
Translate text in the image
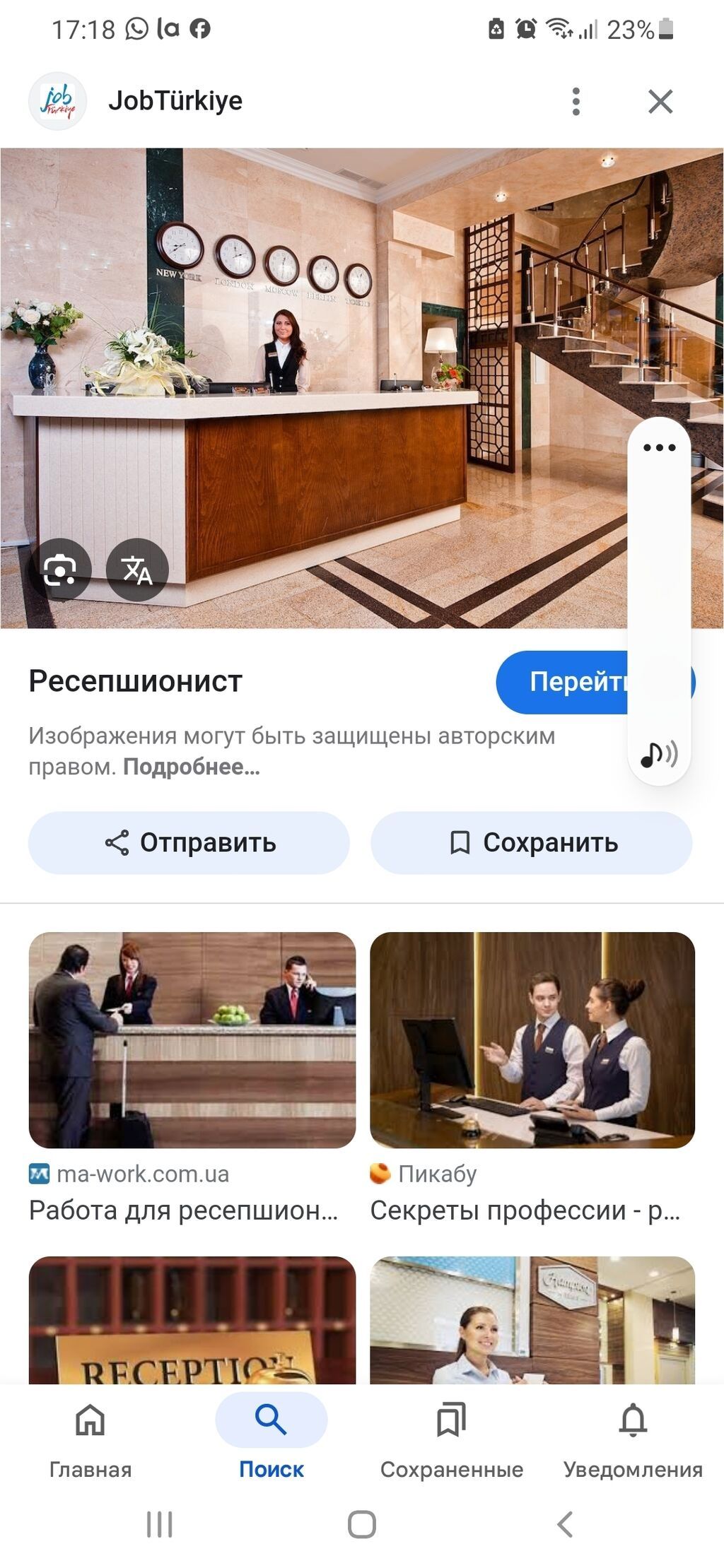click(137, 570)
